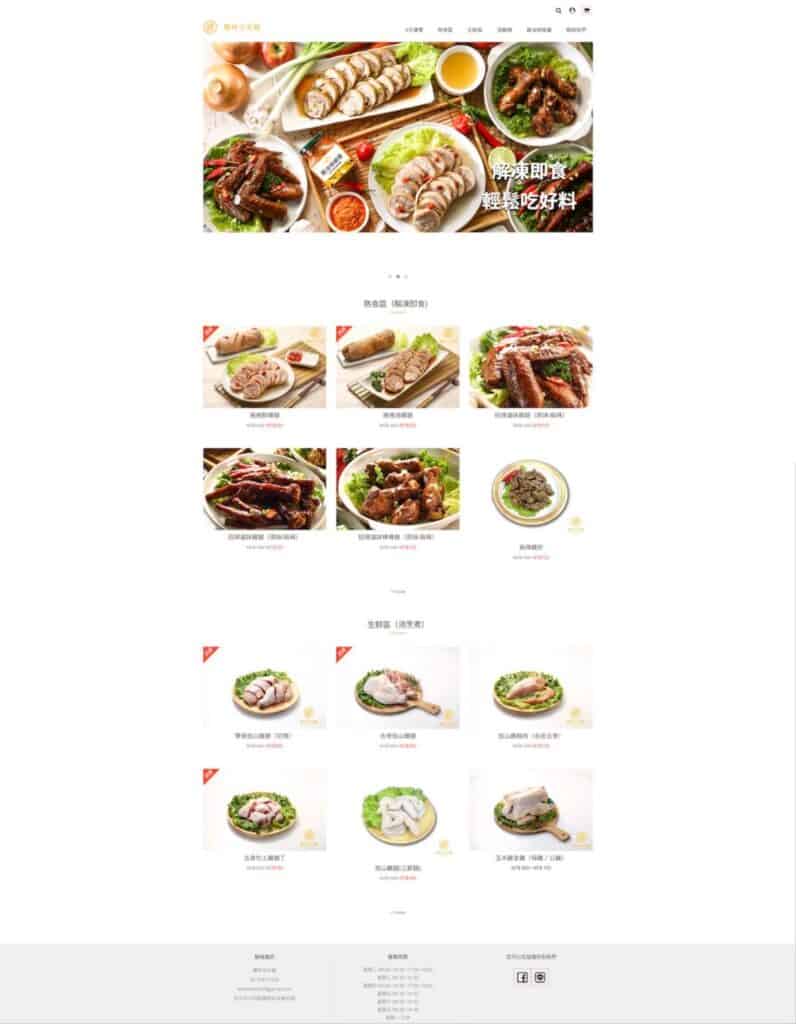
Task: Open the braised drumsticks bowl product card
Action: 397,490
